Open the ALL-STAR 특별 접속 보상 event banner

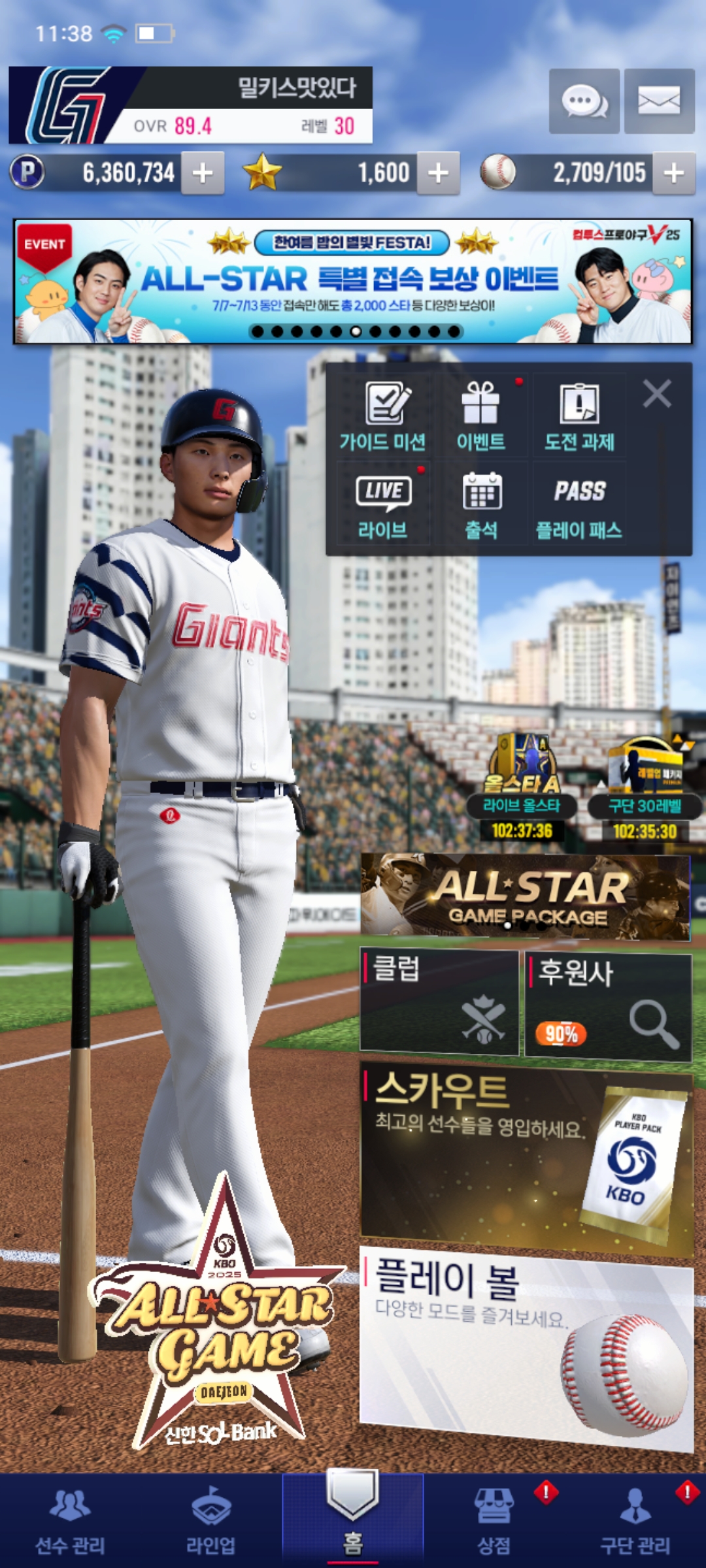click(353, 281)
